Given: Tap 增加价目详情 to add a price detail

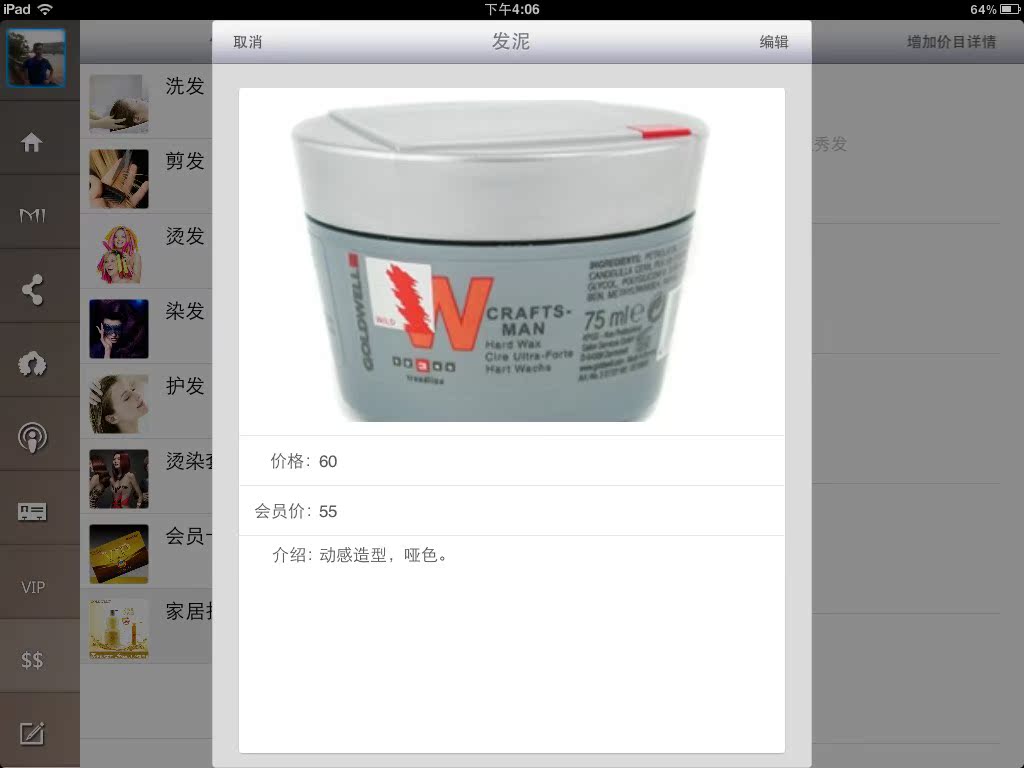Looking at the screenshot, I should tap(950, 43).
